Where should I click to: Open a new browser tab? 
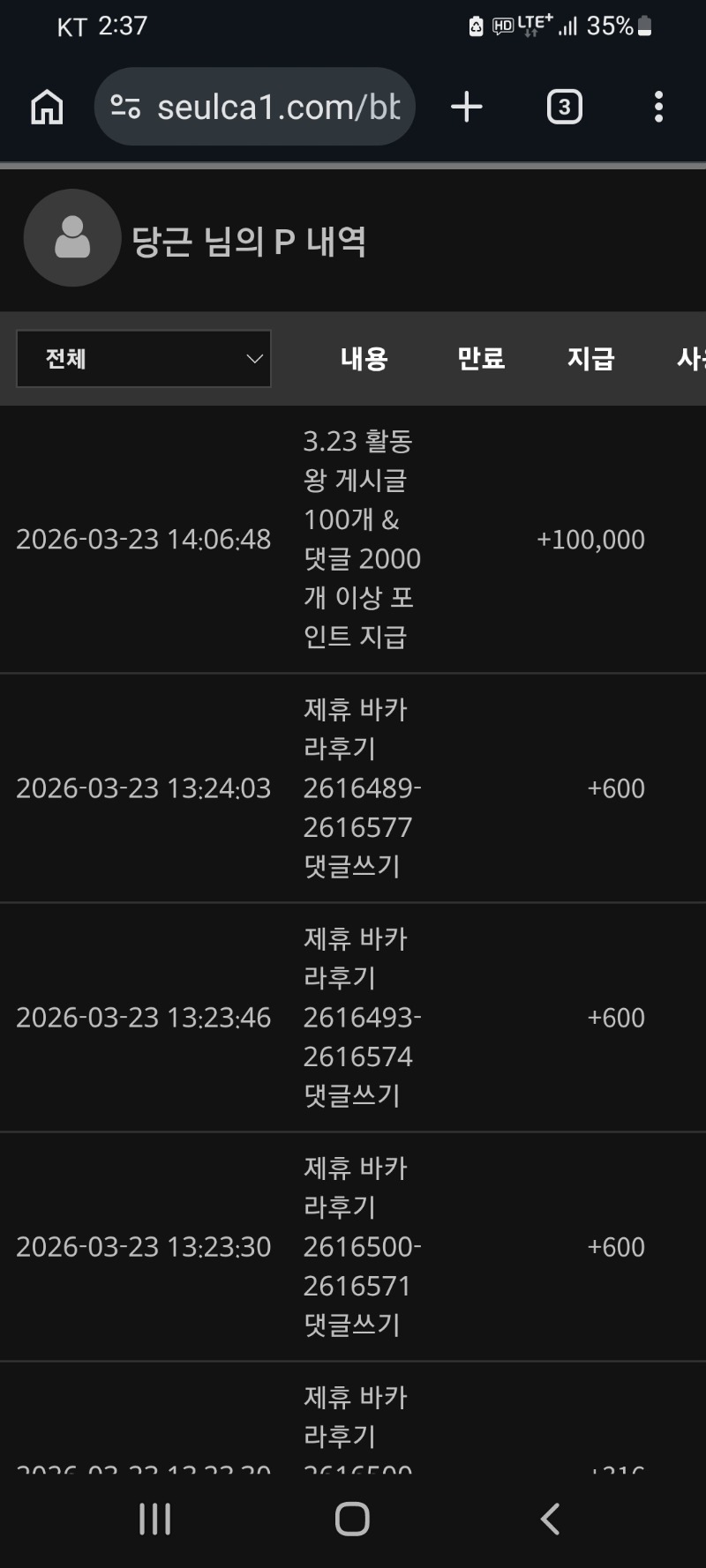pos(467,108)
